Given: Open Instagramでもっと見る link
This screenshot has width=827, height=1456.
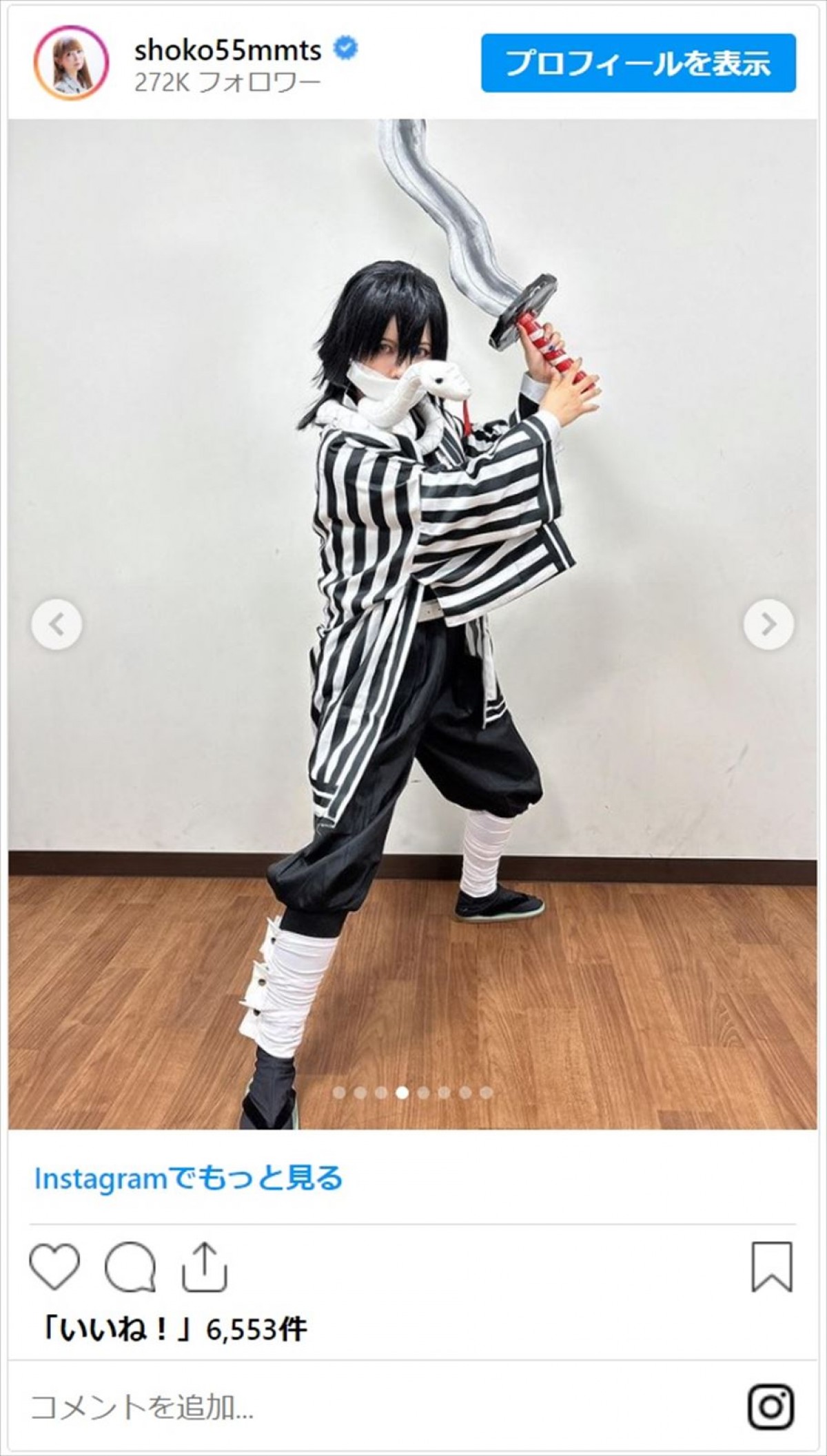Looking at the screenshot, I should tap(188, 1178).
